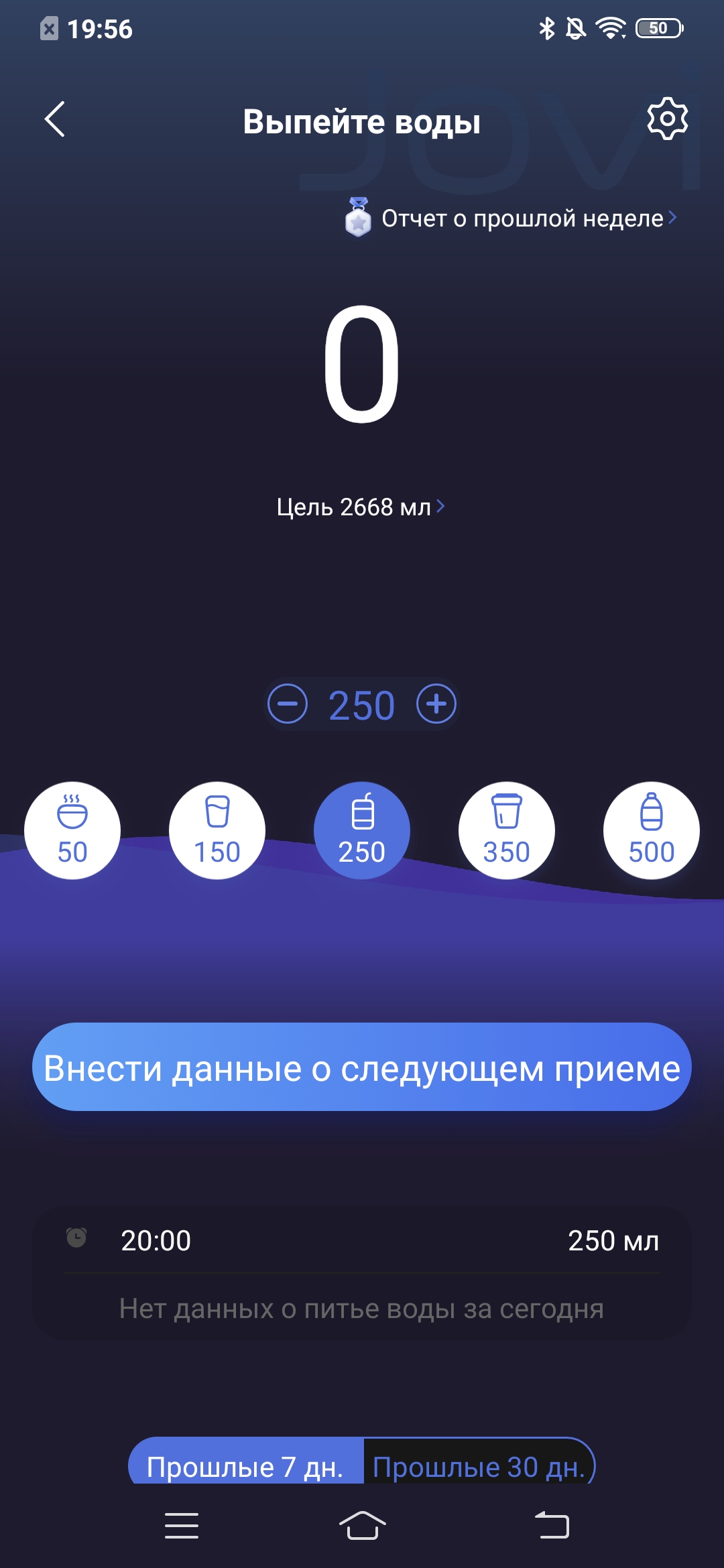Open the water tracker settings gear
The height and width of the screenshot is (1568, 724).
[x=666, y=119]
